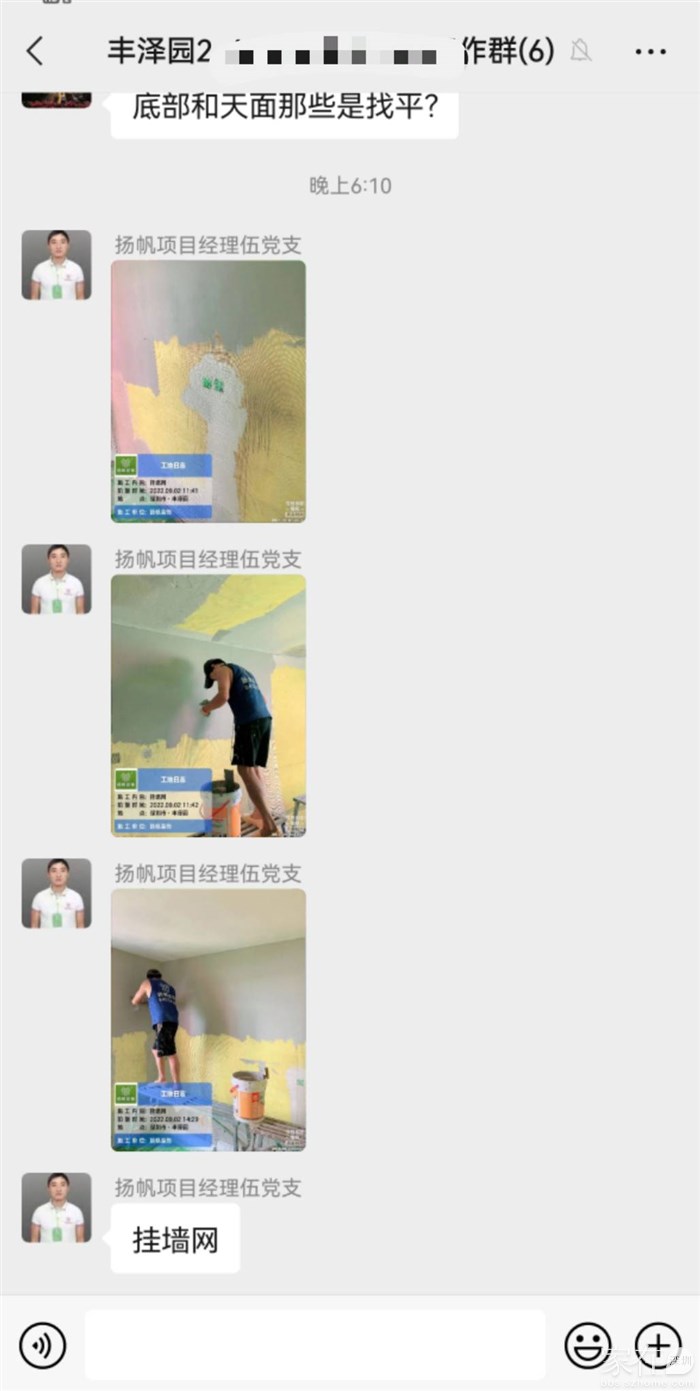Tap the message text field
Image resolution: width=700 pixels, height=1391 pixels.
(x=315, y=1345)
